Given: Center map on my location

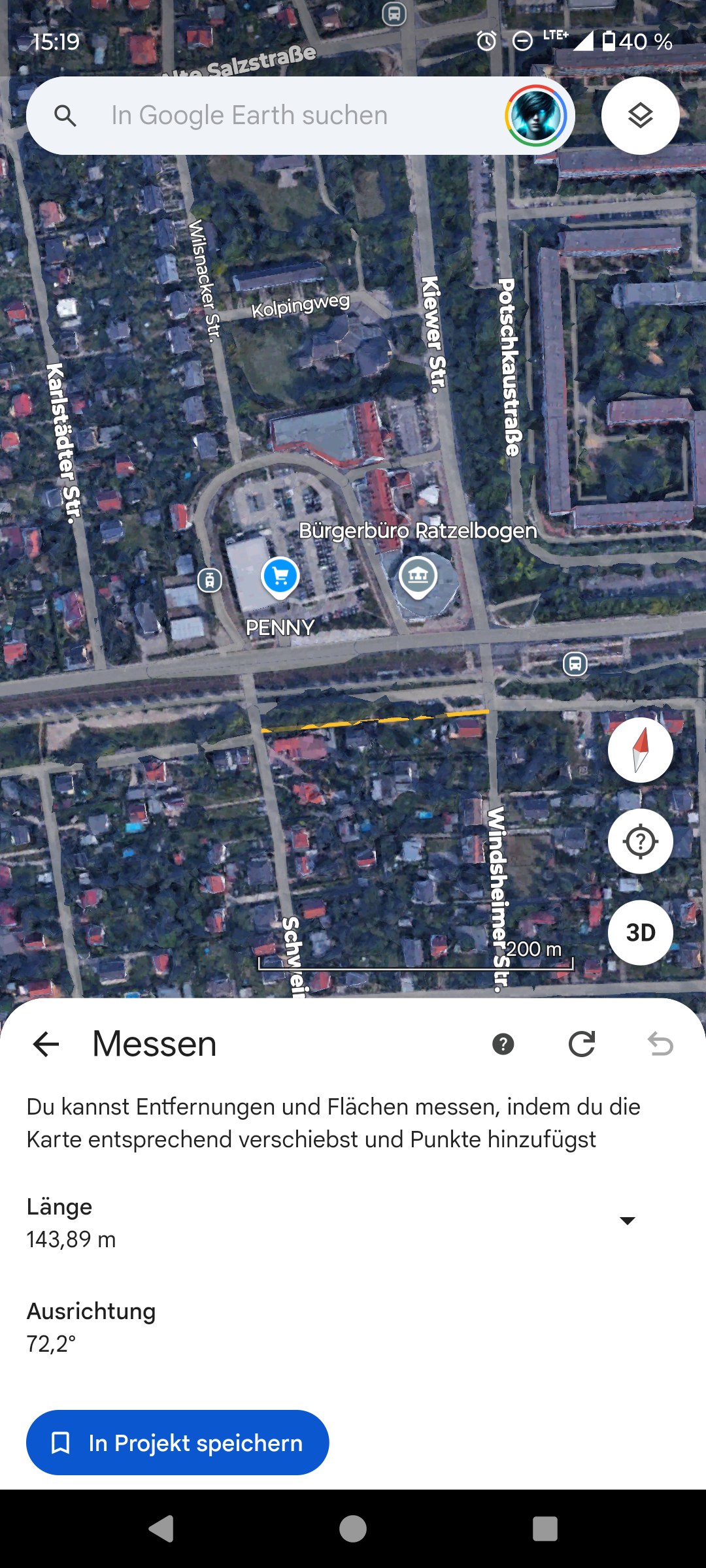Looking at the screenshot, I should (640, 841).
